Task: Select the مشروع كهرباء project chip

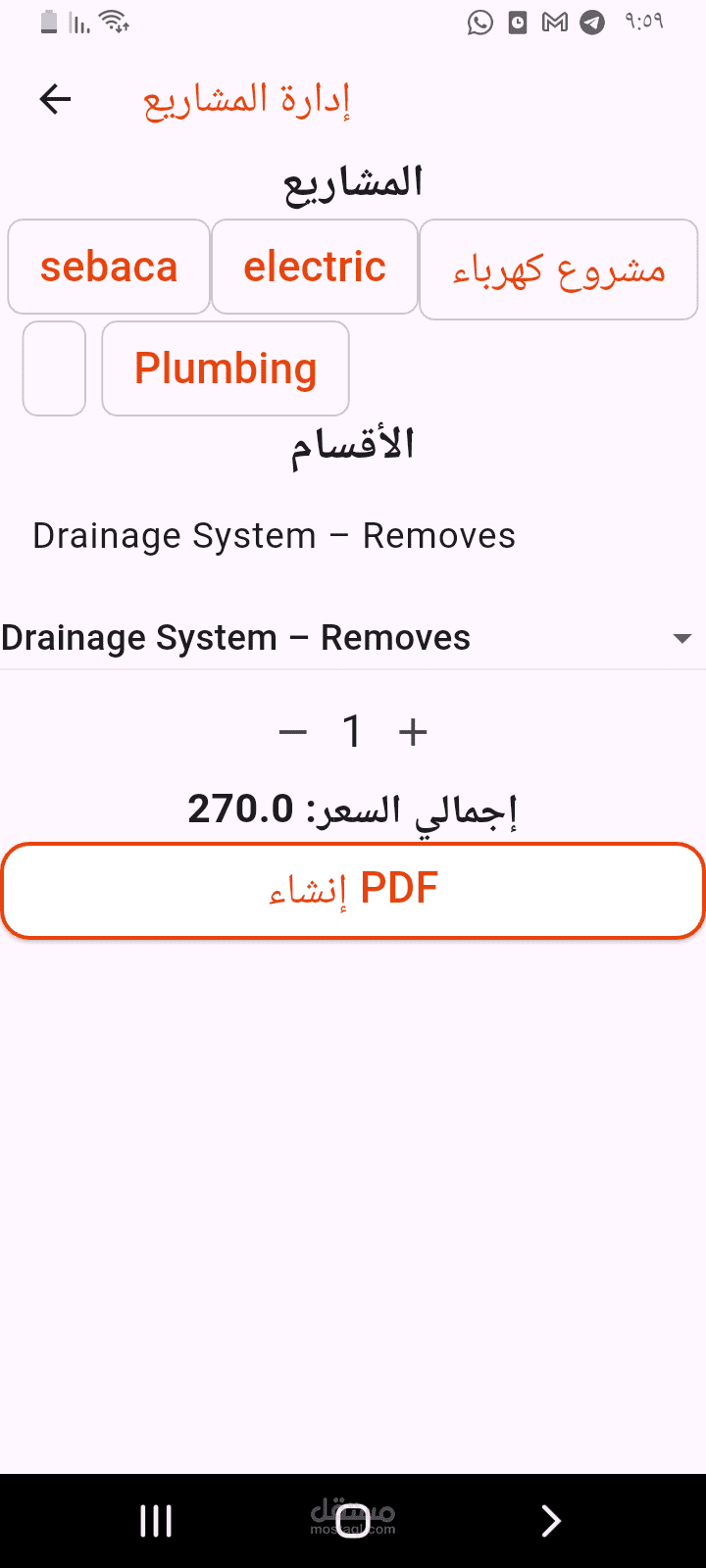Action: pyautogui.click(x=559, y=269)
